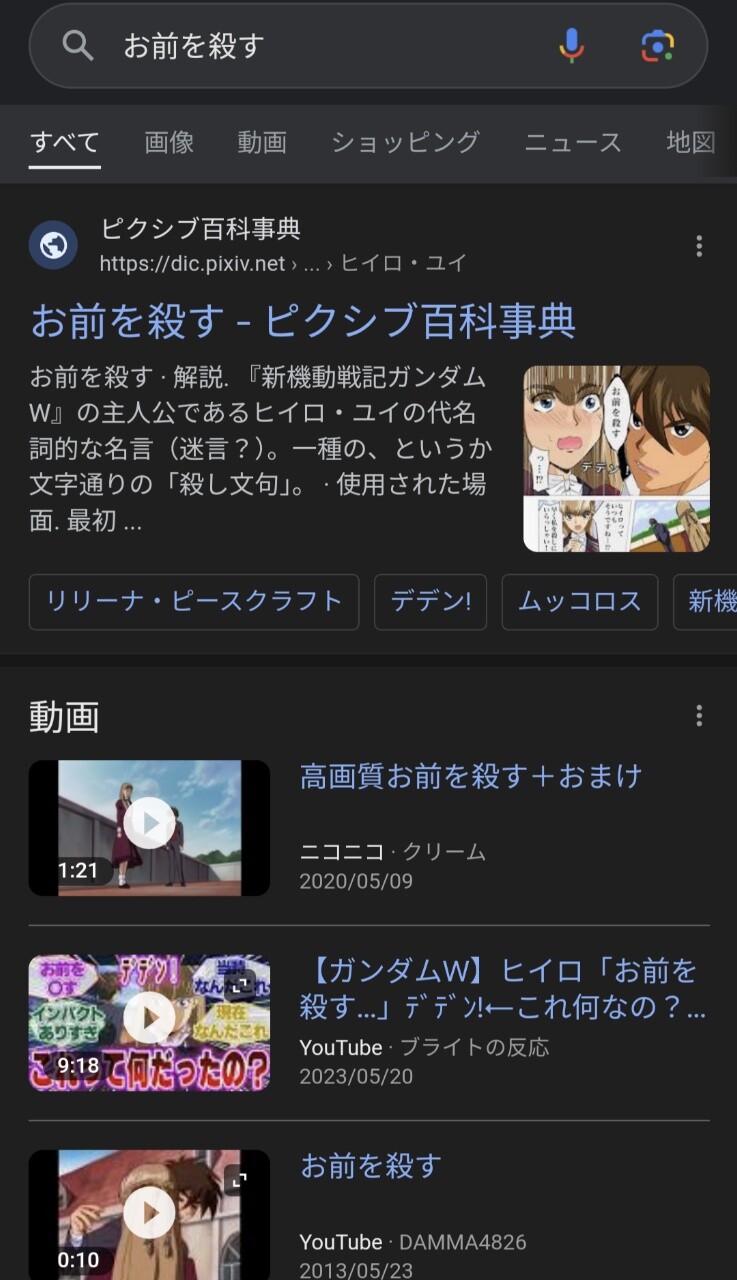Screen dimensions: 737x1280
Task: Play the 1:21 ニコニコ video thumbnail
Action: 149,827
